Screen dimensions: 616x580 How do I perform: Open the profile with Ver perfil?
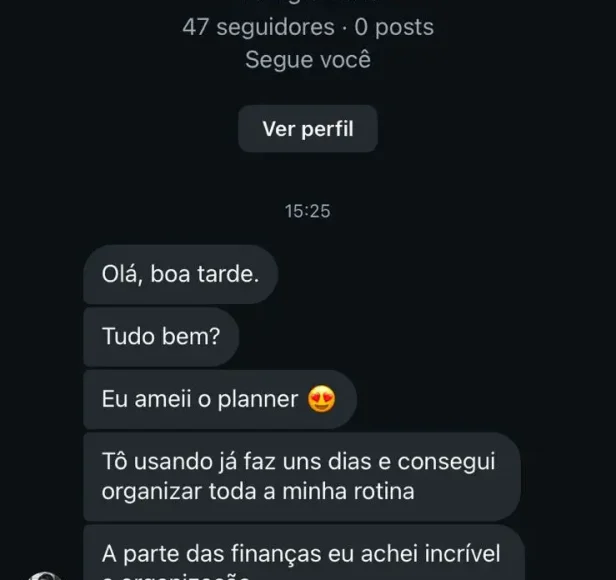pyautogui.click(x=307, y=129)
